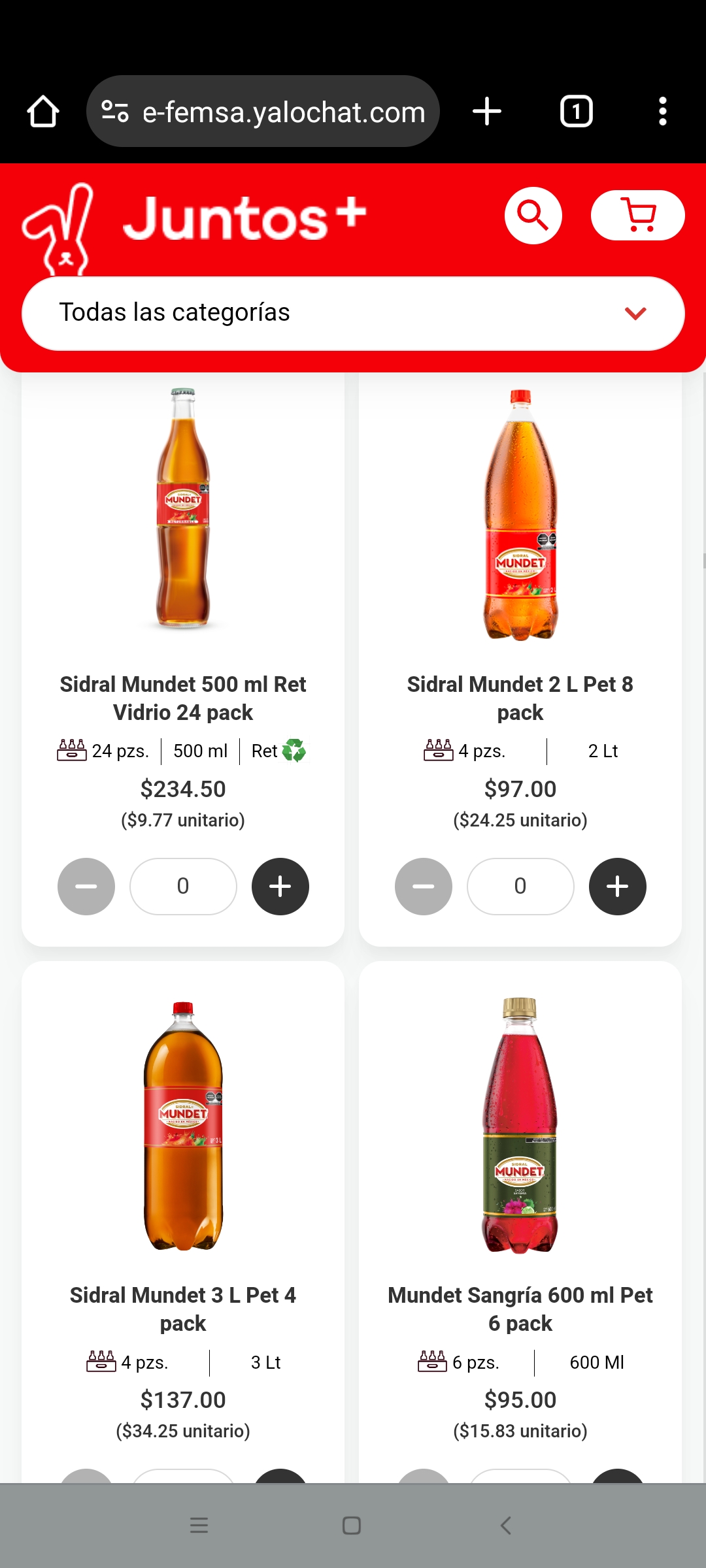Viewport: 706px width, 1568px height.
Task: Open recent apps from the navigation bar
Action: click(199, 1526)
